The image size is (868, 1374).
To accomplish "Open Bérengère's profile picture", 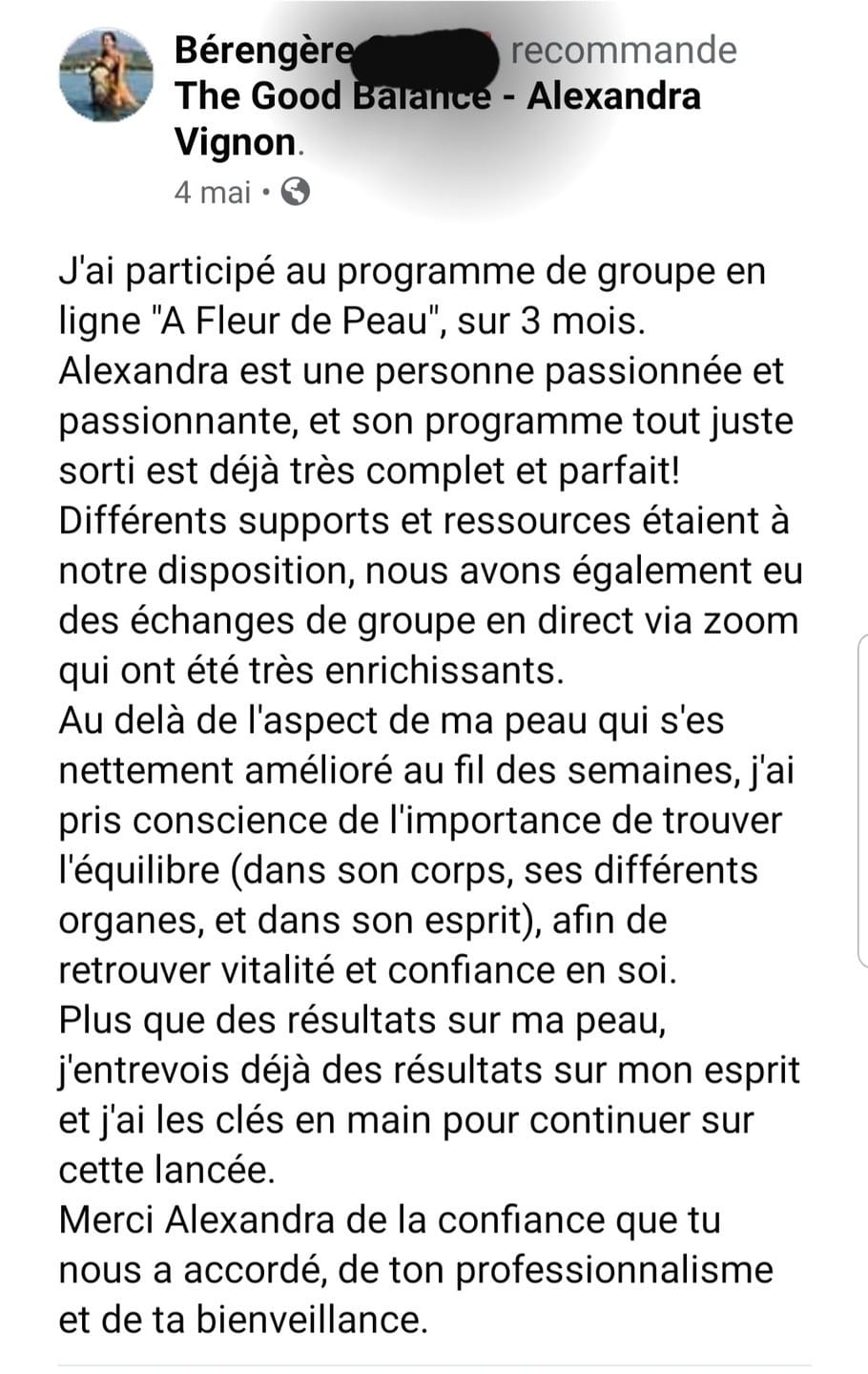I will (106, 75).
